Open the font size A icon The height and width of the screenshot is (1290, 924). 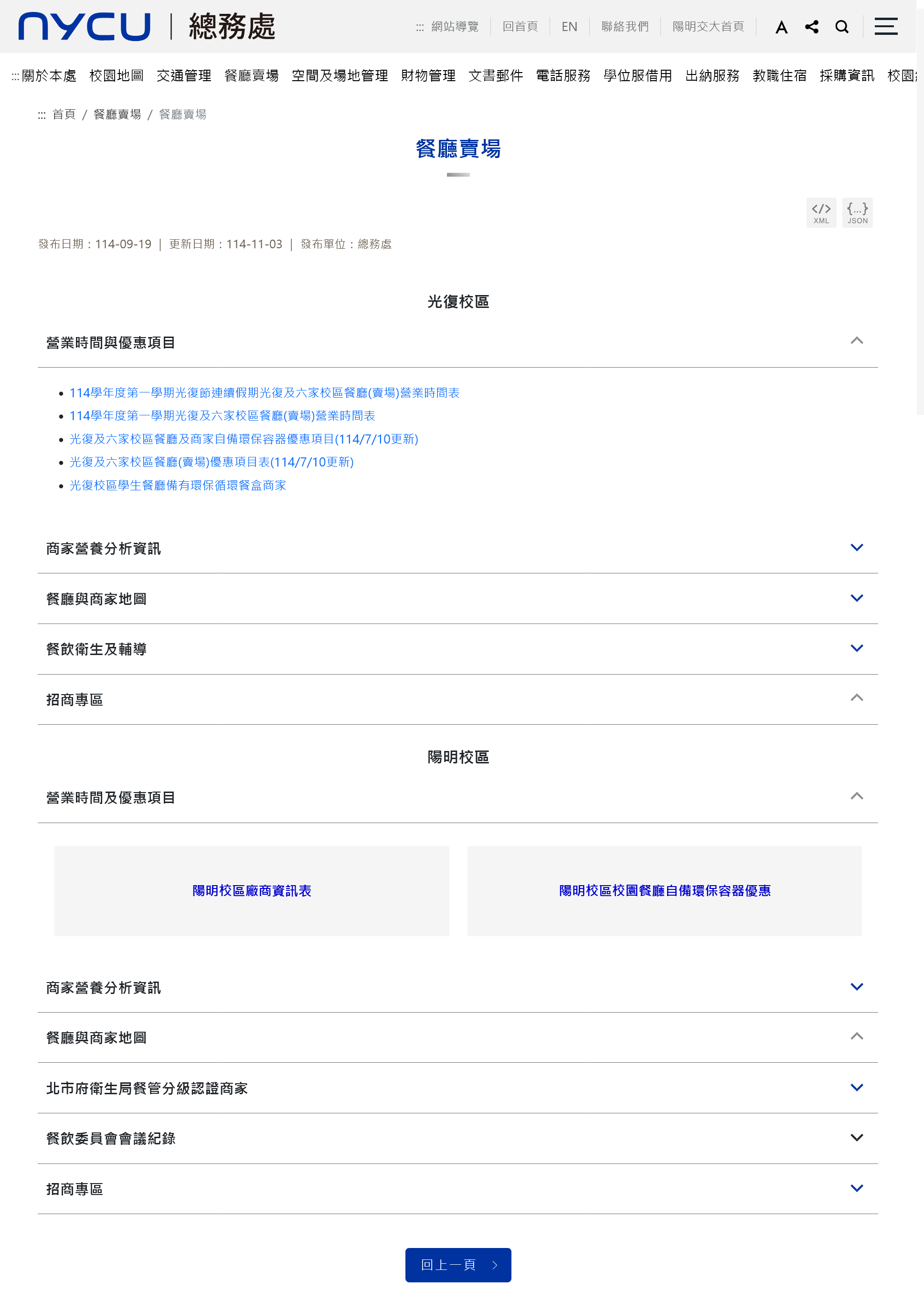point(781,27)
